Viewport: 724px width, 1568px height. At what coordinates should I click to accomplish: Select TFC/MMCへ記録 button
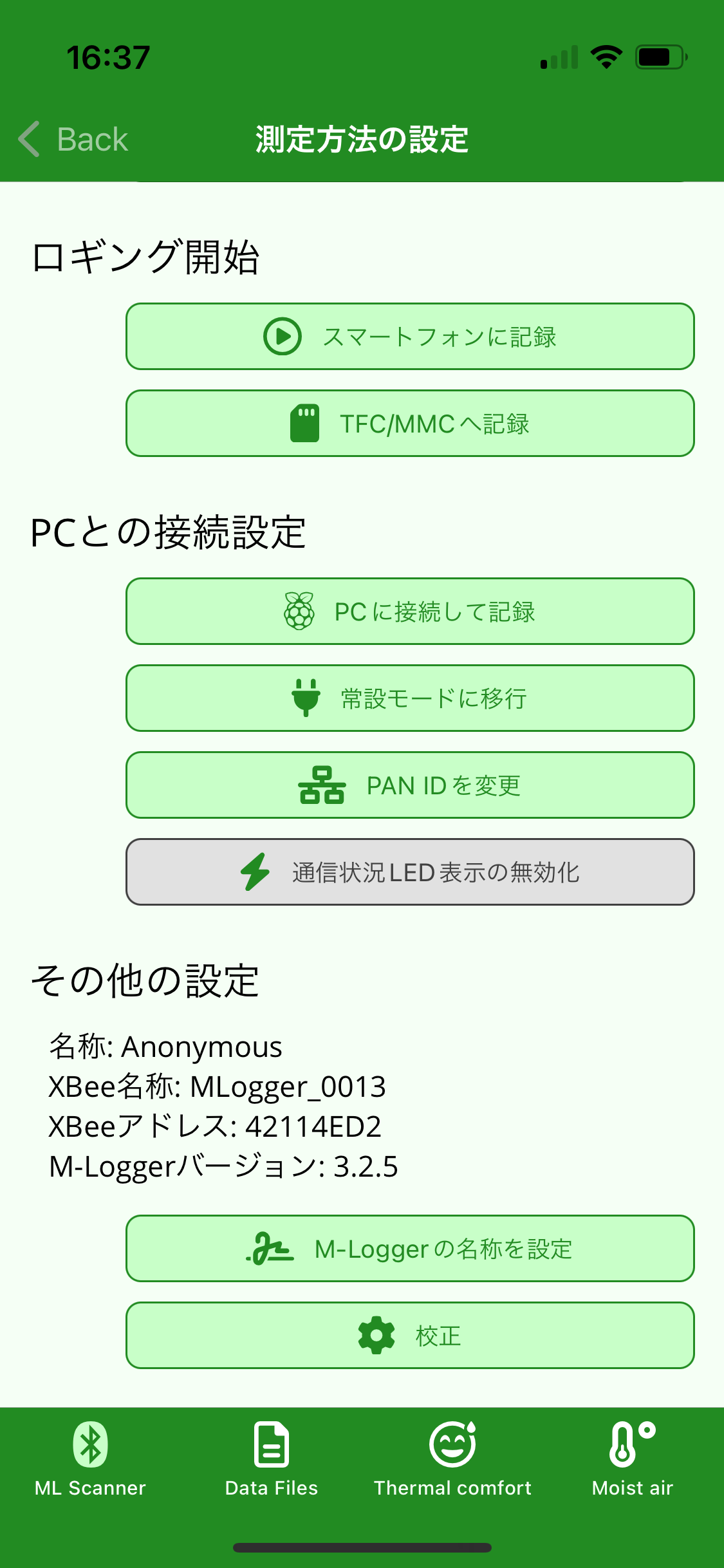(x=410, y=424)
